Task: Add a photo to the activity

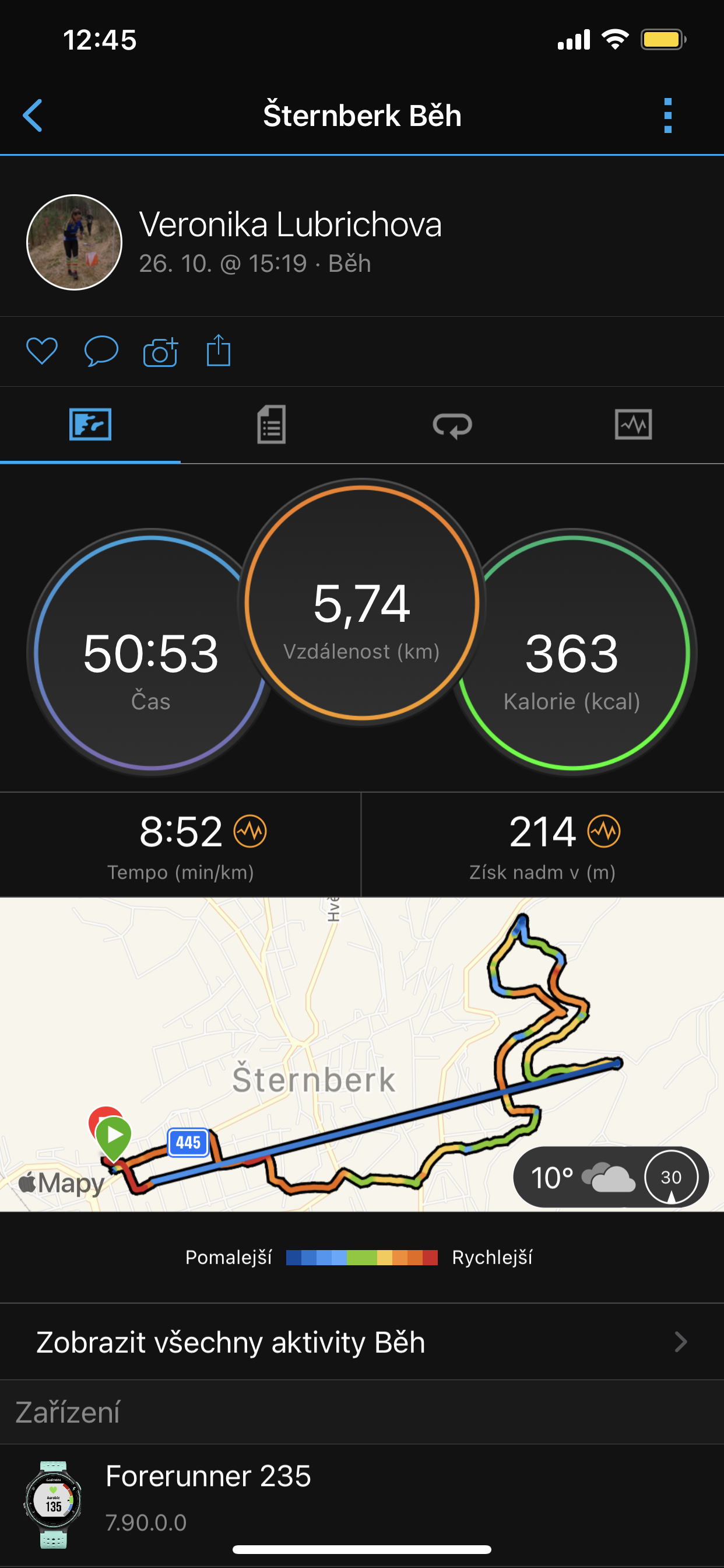Action: click(160, 351)
